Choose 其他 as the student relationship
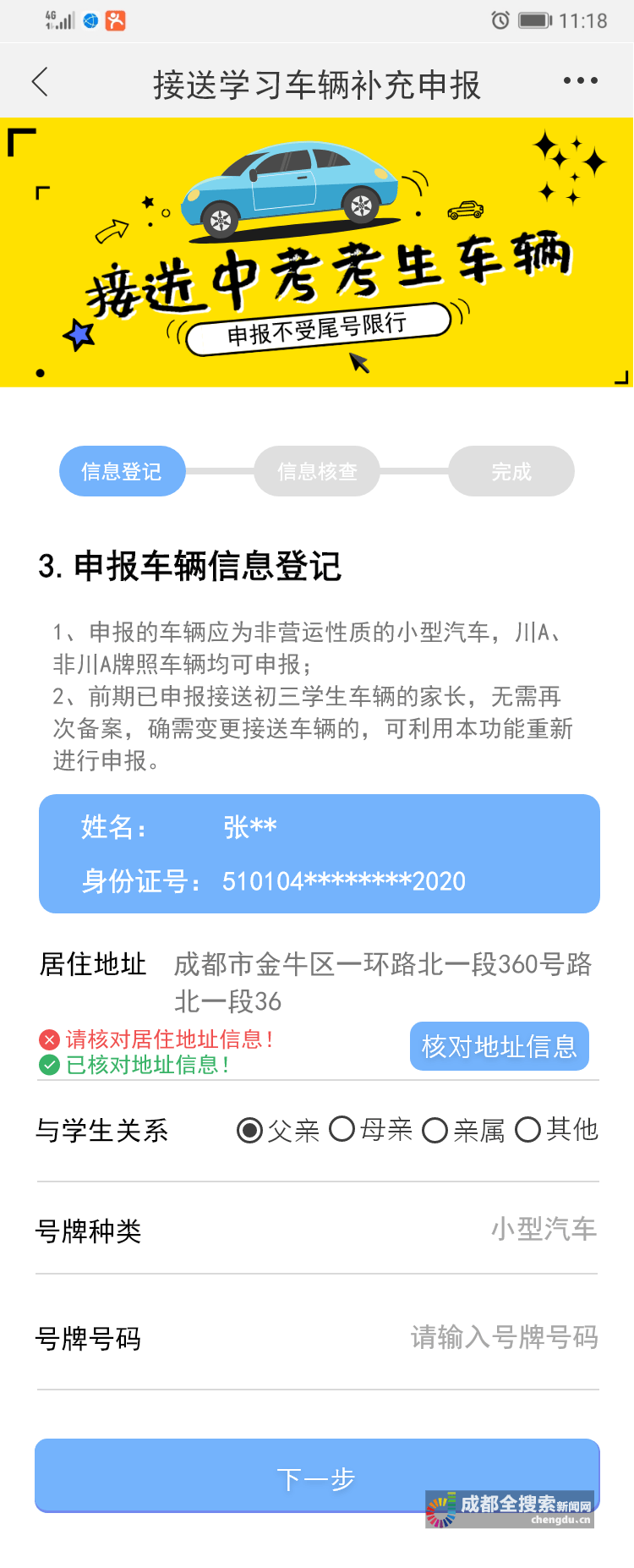Screen dimensions: 634x1568 point(528,1130)
